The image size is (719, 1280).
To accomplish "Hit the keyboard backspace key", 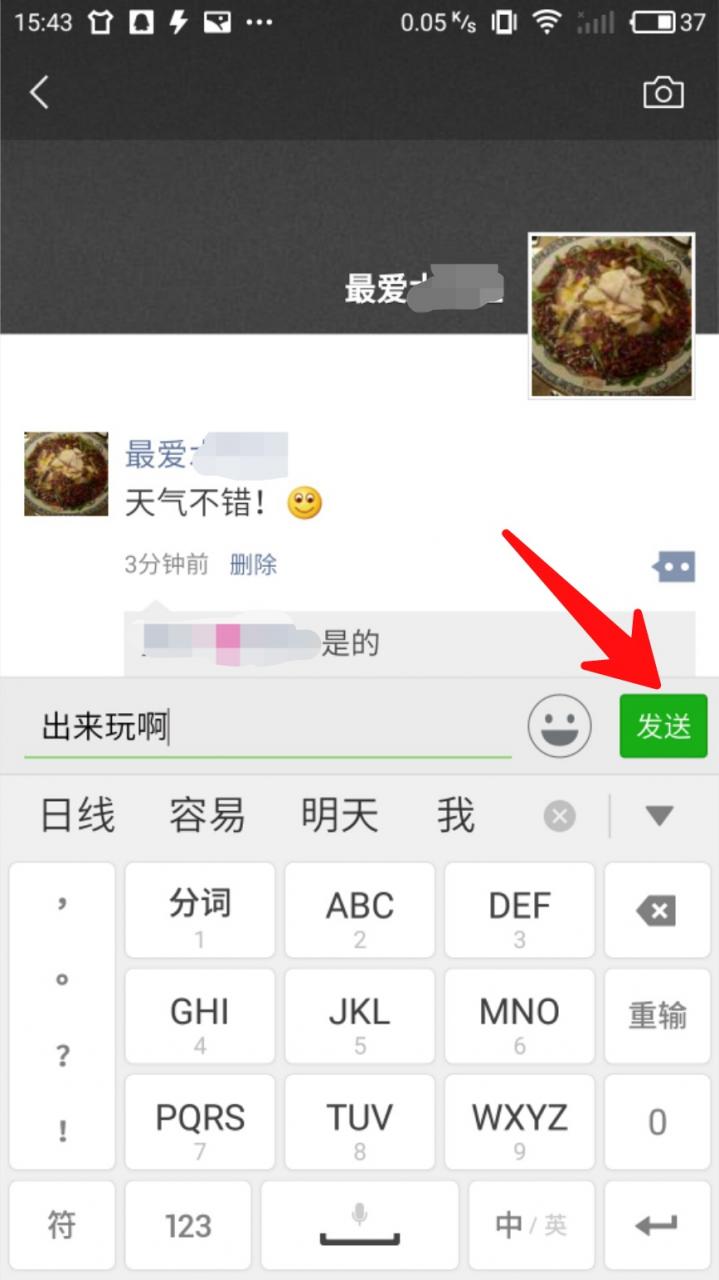I will click(x=656, y=910).
